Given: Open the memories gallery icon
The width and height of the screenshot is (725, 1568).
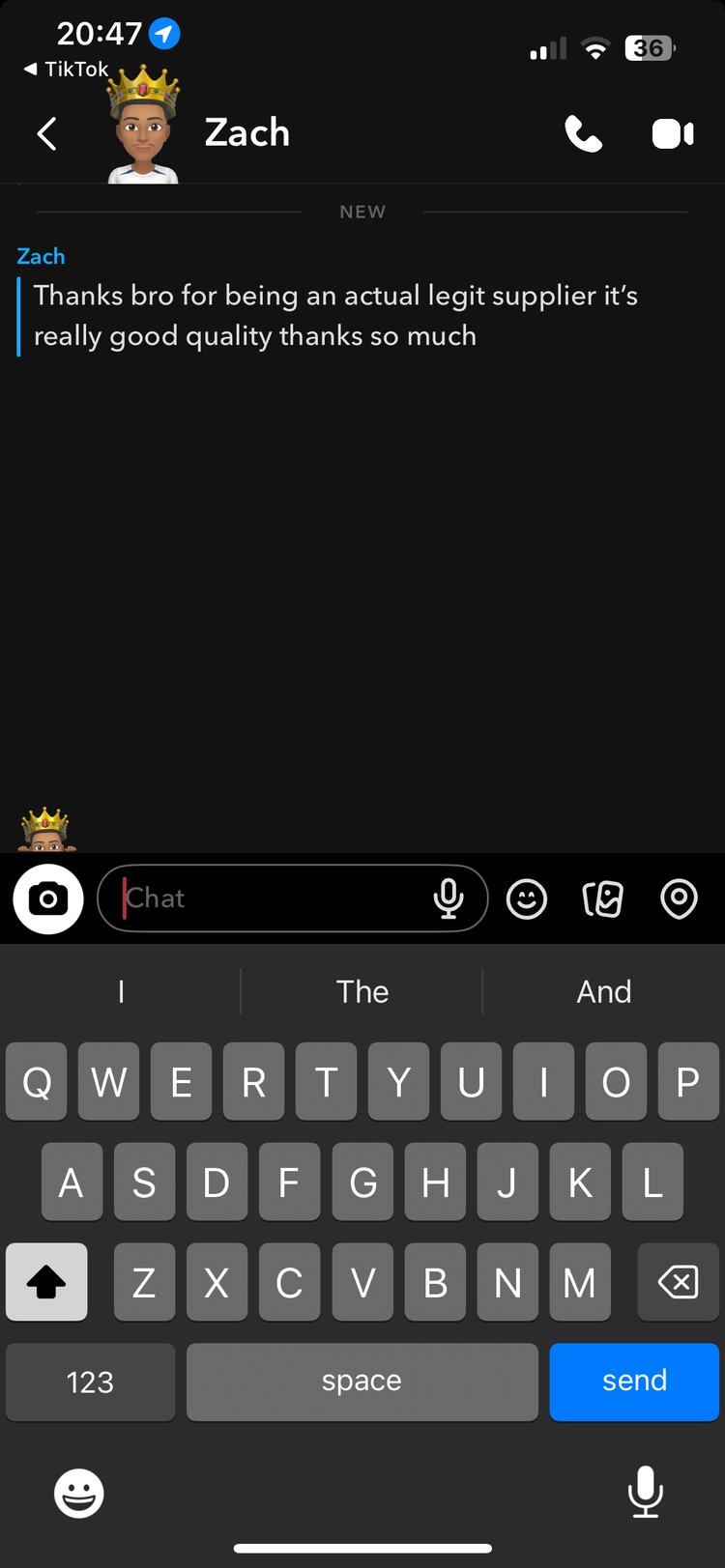Looking at the screenshot, I should pyautogui.click(x=602, y=899).
